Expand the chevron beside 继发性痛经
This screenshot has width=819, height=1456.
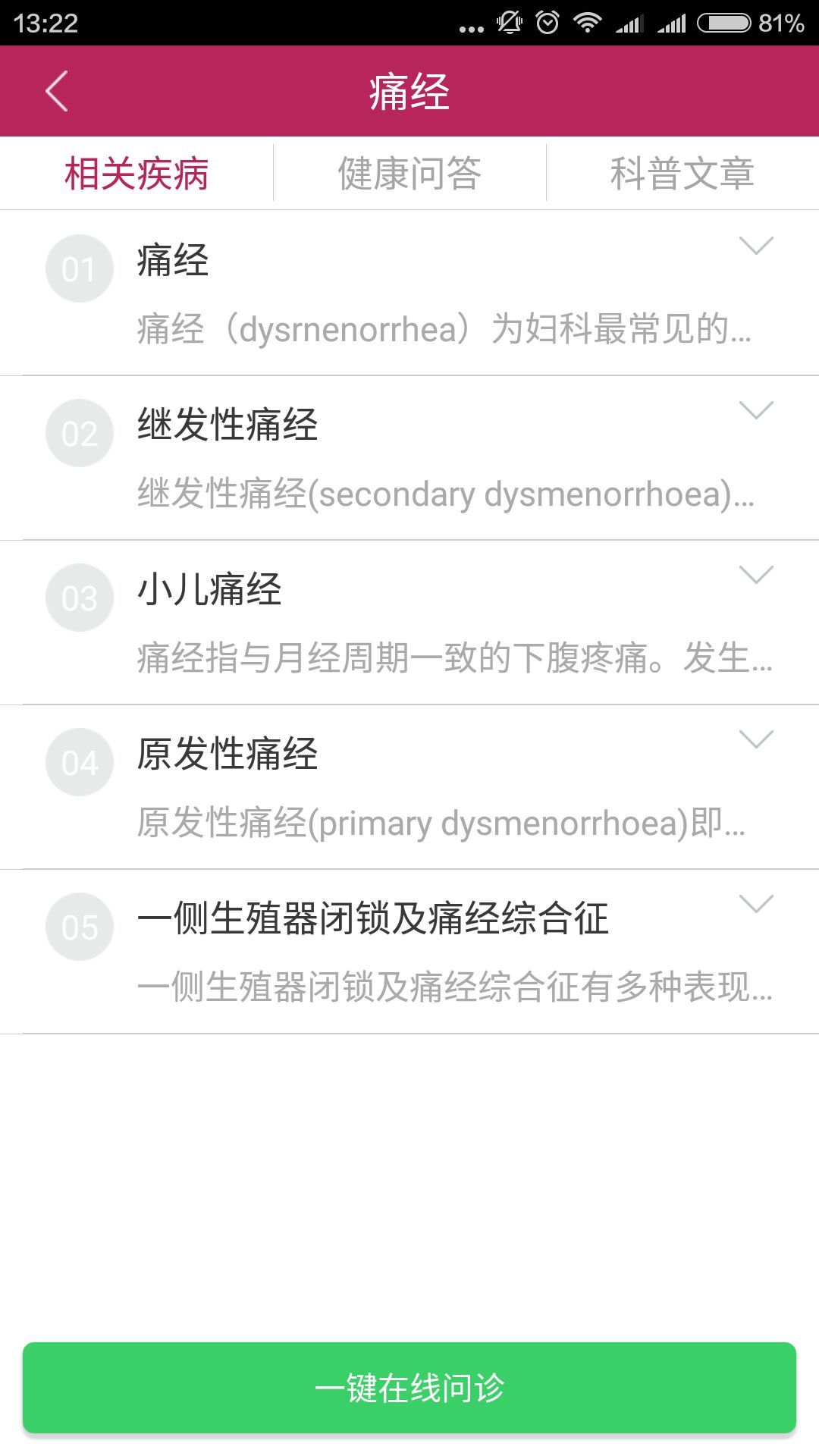click(756, 410)
